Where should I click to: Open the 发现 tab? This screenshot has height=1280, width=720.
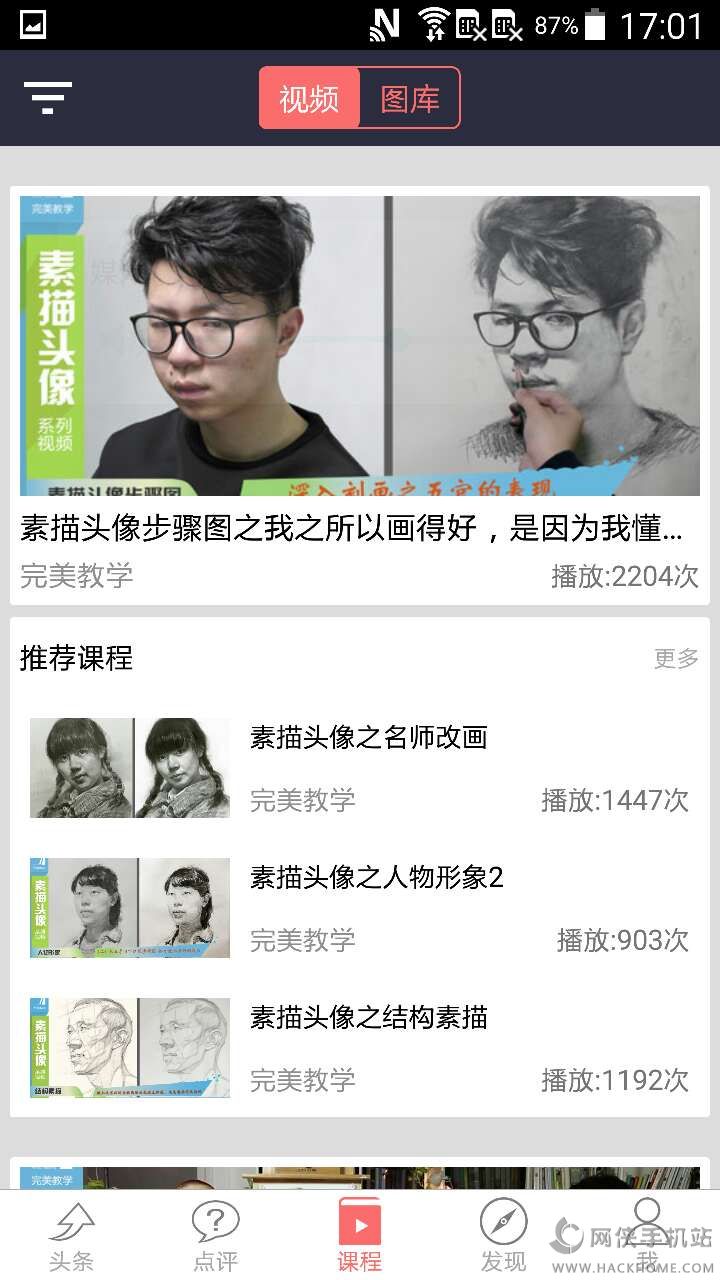coord(503,1235)
